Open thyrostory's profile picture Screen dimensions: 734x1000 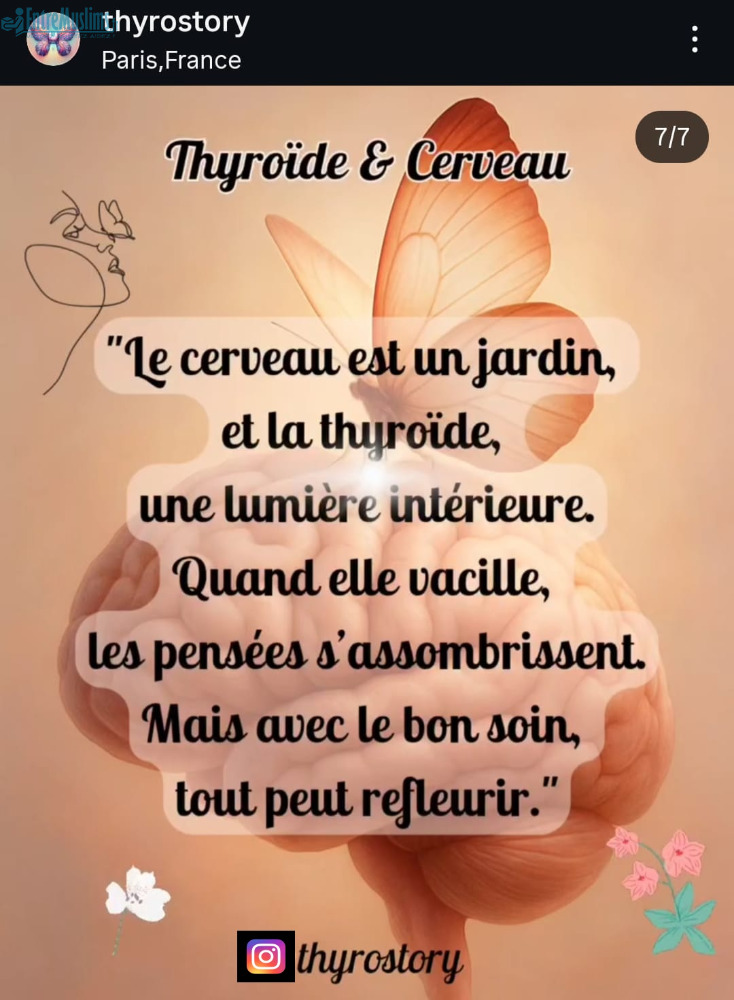[x=52, y=40]
